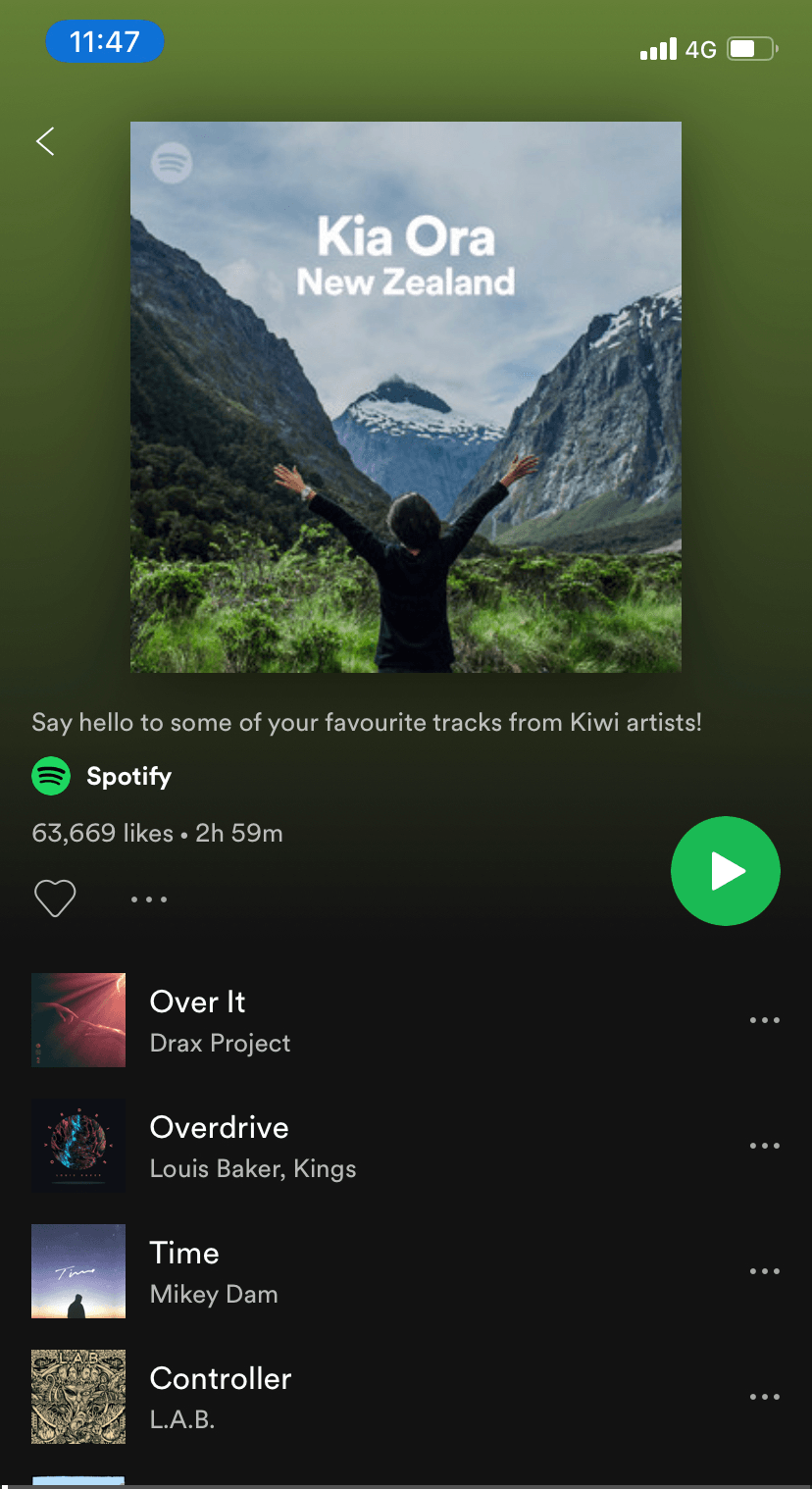Open the Spotify profile link
812x1489 pixels.
[127, 777]
